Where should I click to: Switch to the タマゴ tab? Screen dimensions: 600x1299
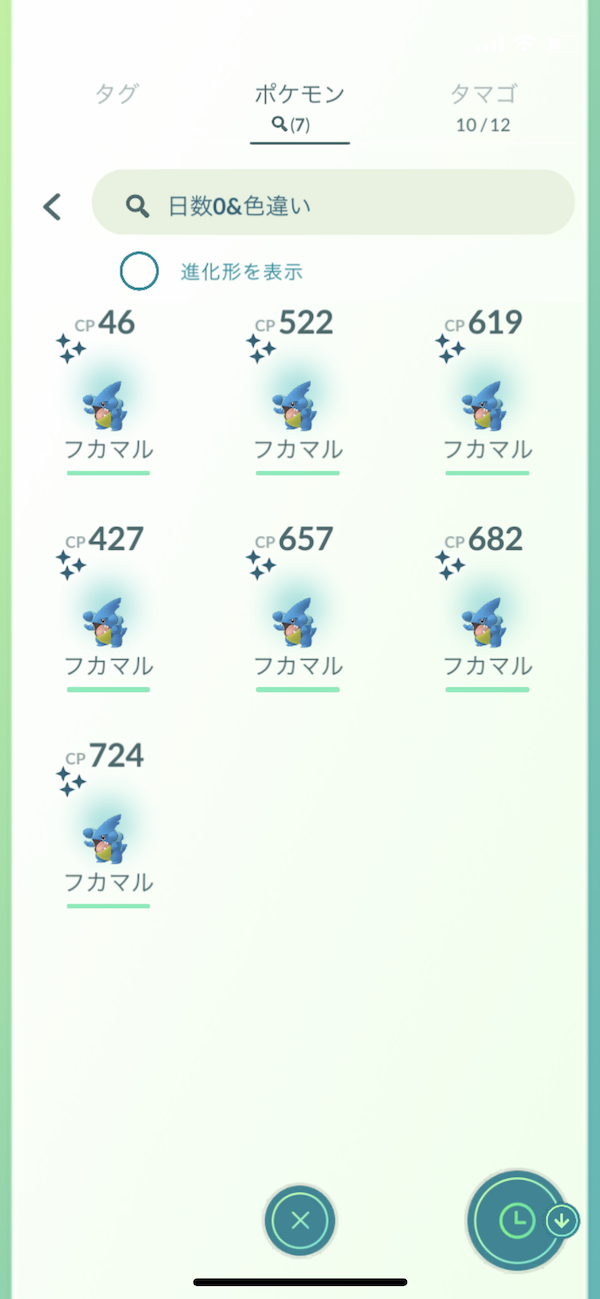pos(483,108)
